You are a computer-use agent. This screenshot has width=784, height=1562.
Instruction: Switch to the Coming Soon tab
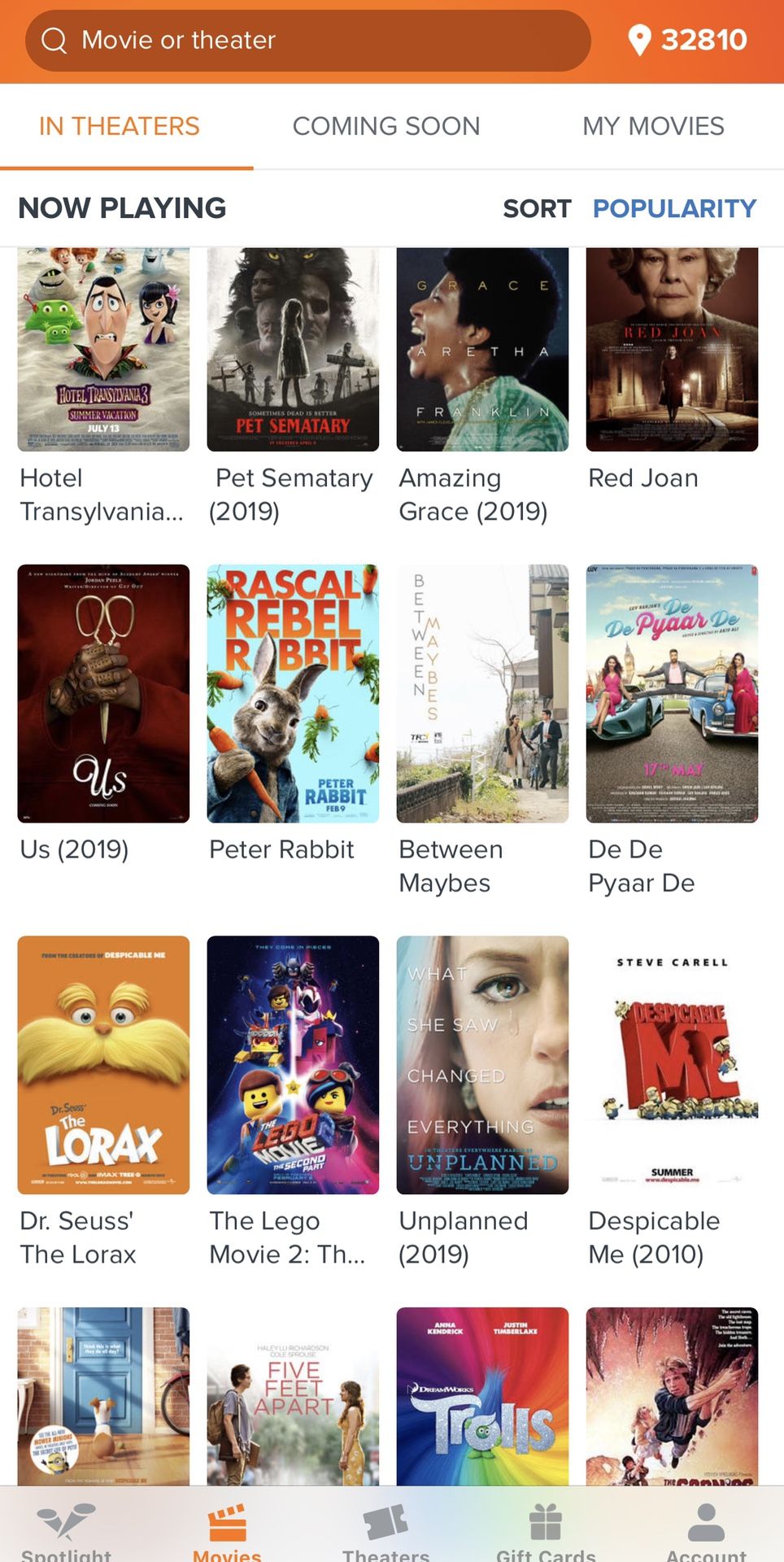[x=386, y=126]
